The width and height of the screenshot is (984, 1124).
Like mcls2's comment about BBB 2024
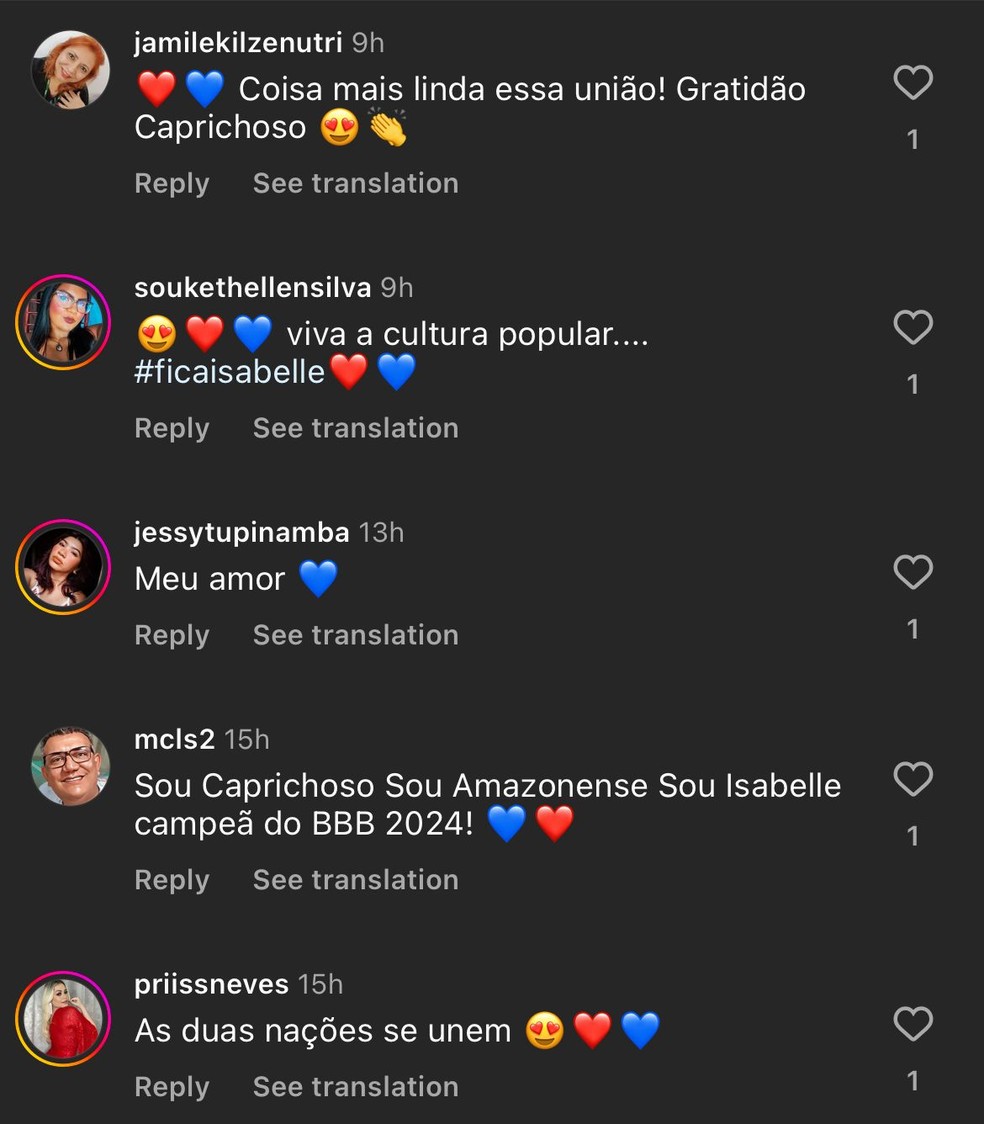coord(912,778)
